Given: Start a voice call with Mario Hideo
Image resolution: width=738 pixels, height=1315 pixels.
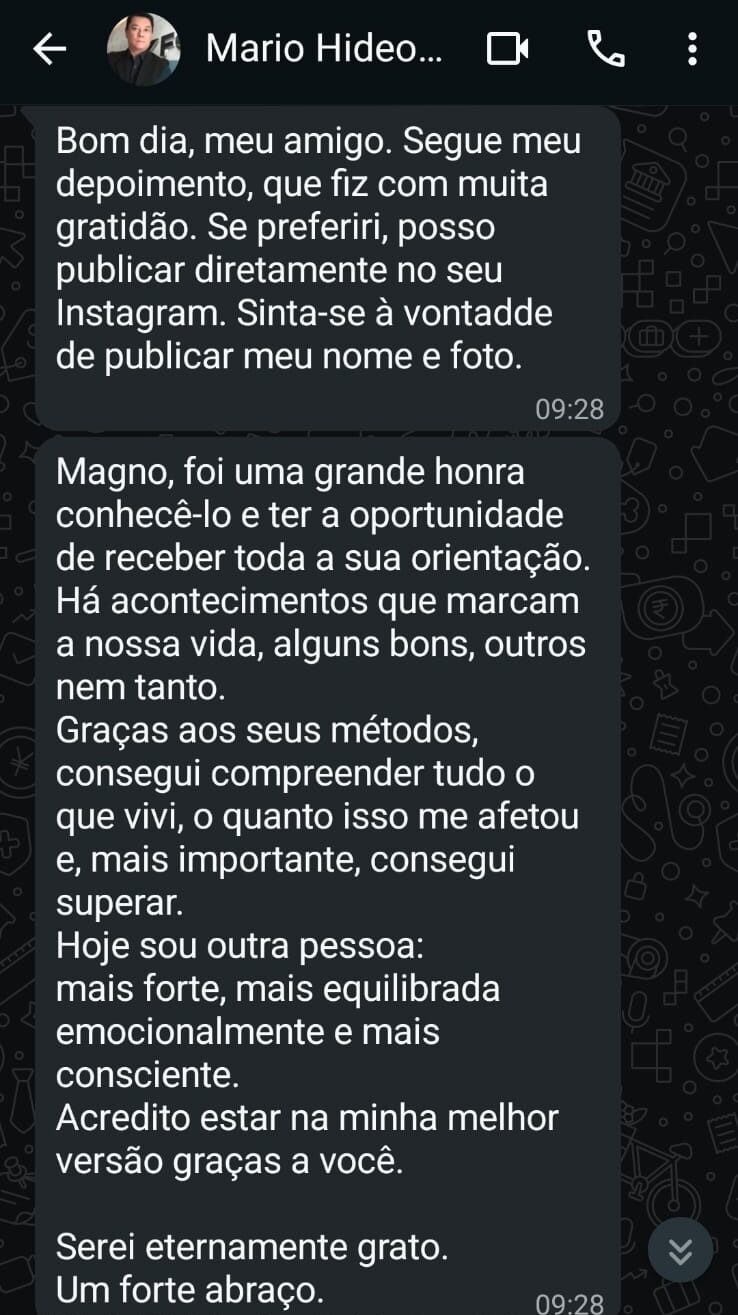Looking at the screenshot, I should (605, 49).
